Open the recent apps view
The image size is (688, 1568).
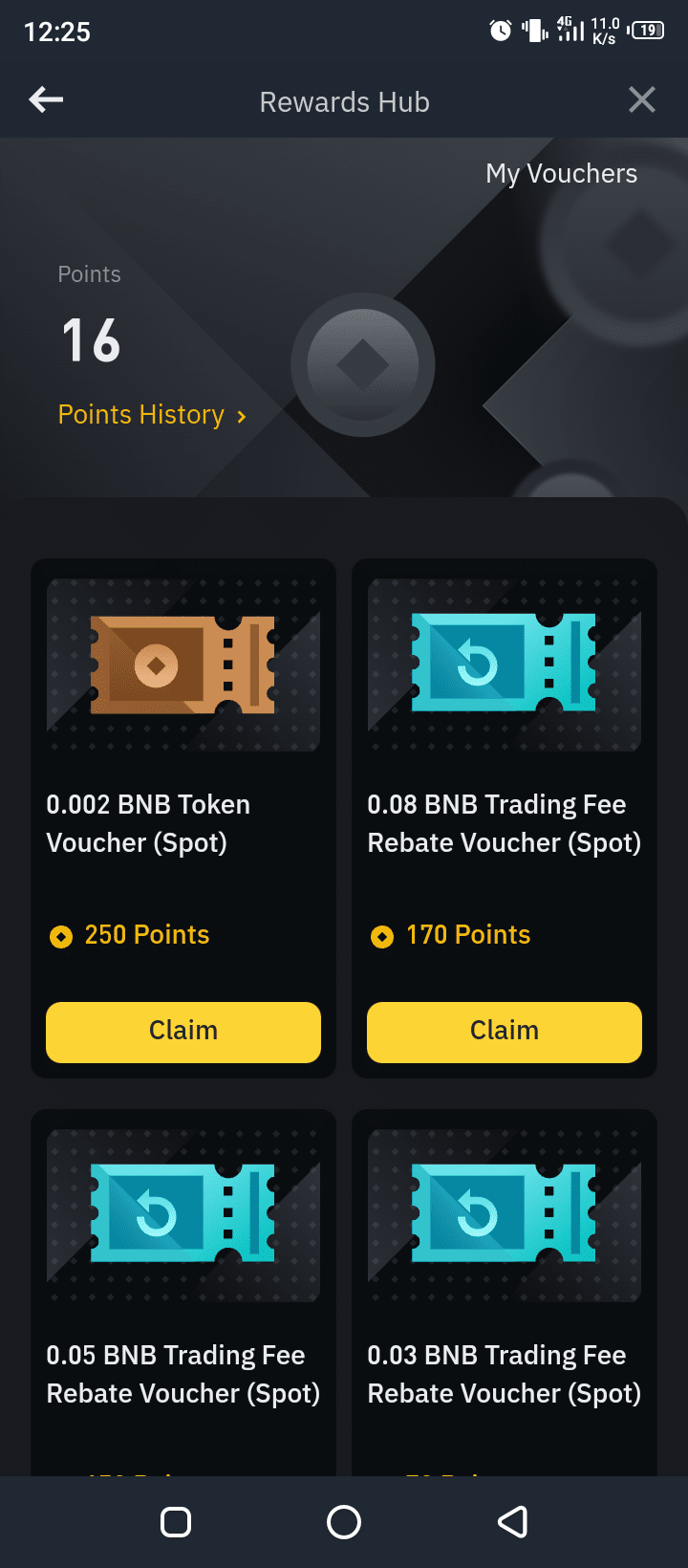coord(176,1522)
